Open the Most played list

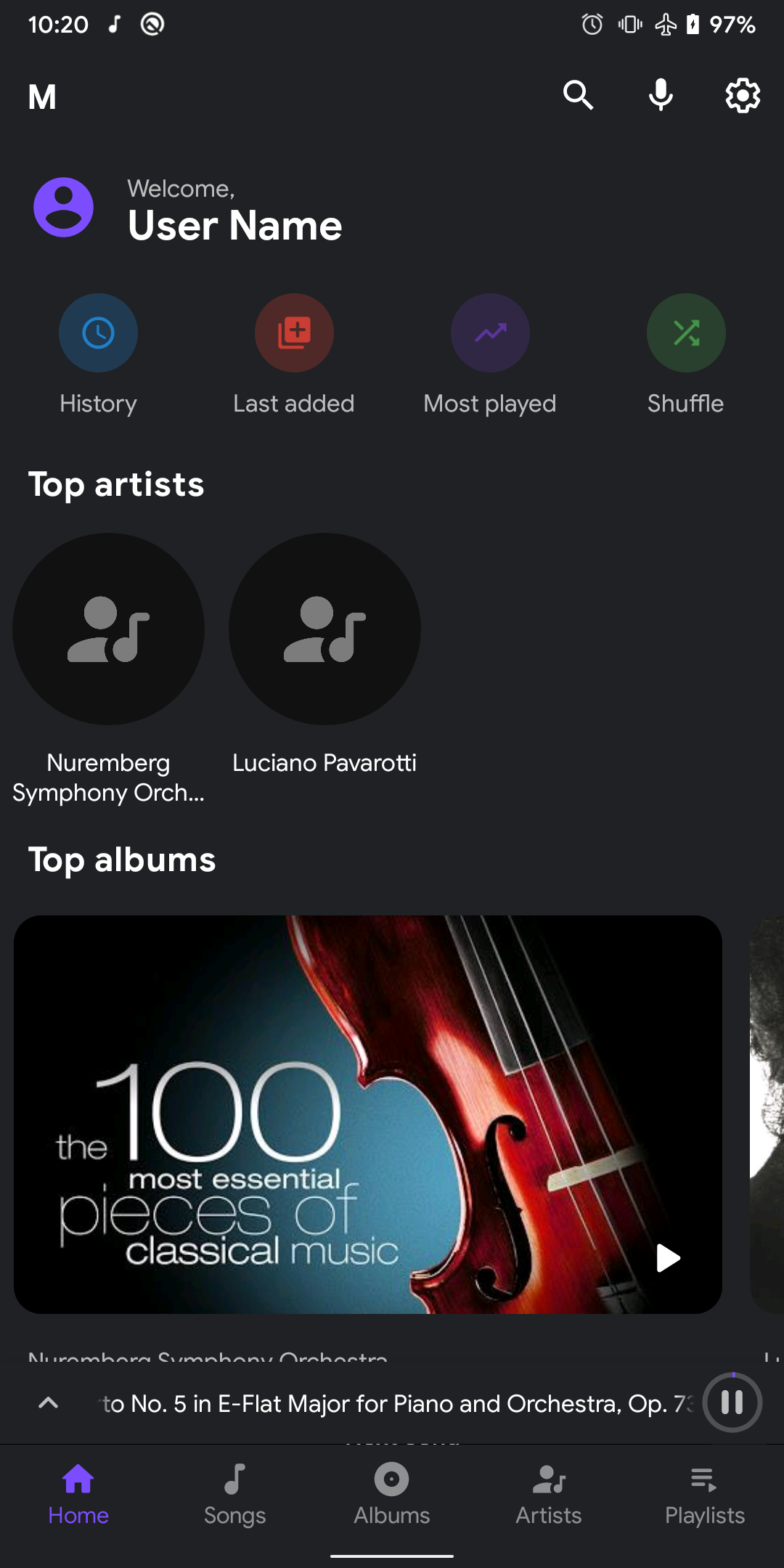click(490, 333)
